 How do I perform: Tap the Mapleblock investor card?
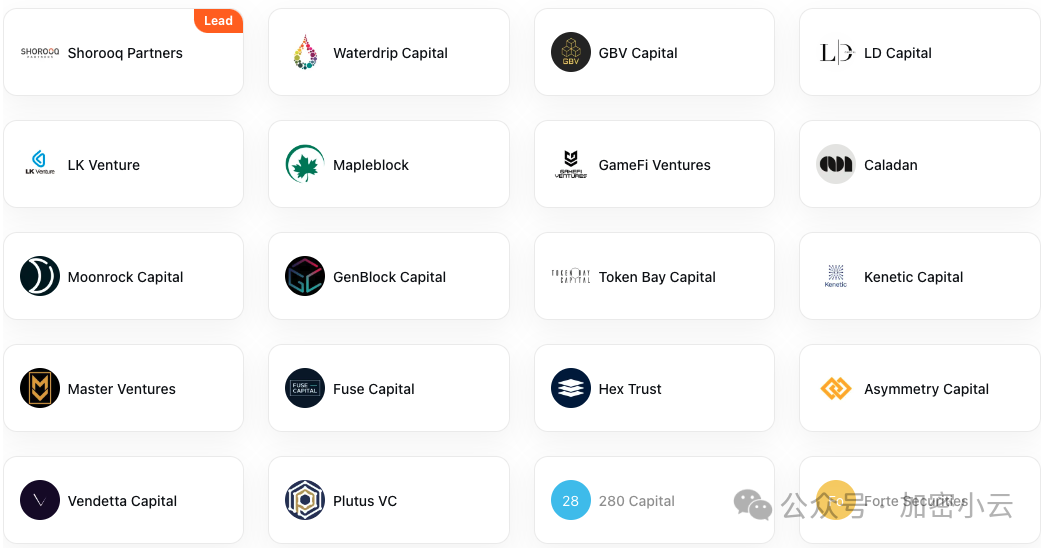coord(389,165)
